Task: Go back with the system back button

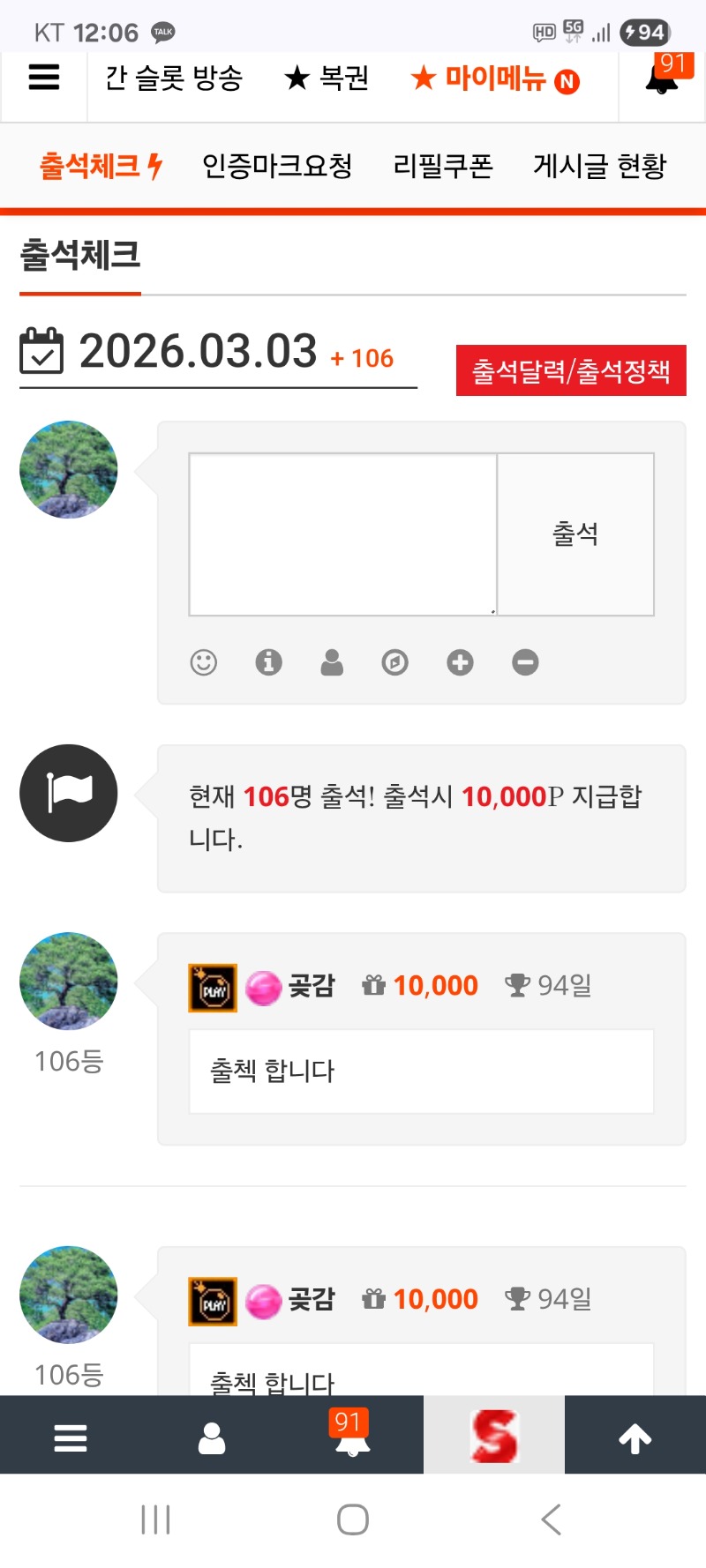Action: click(x=552, y=1519)
